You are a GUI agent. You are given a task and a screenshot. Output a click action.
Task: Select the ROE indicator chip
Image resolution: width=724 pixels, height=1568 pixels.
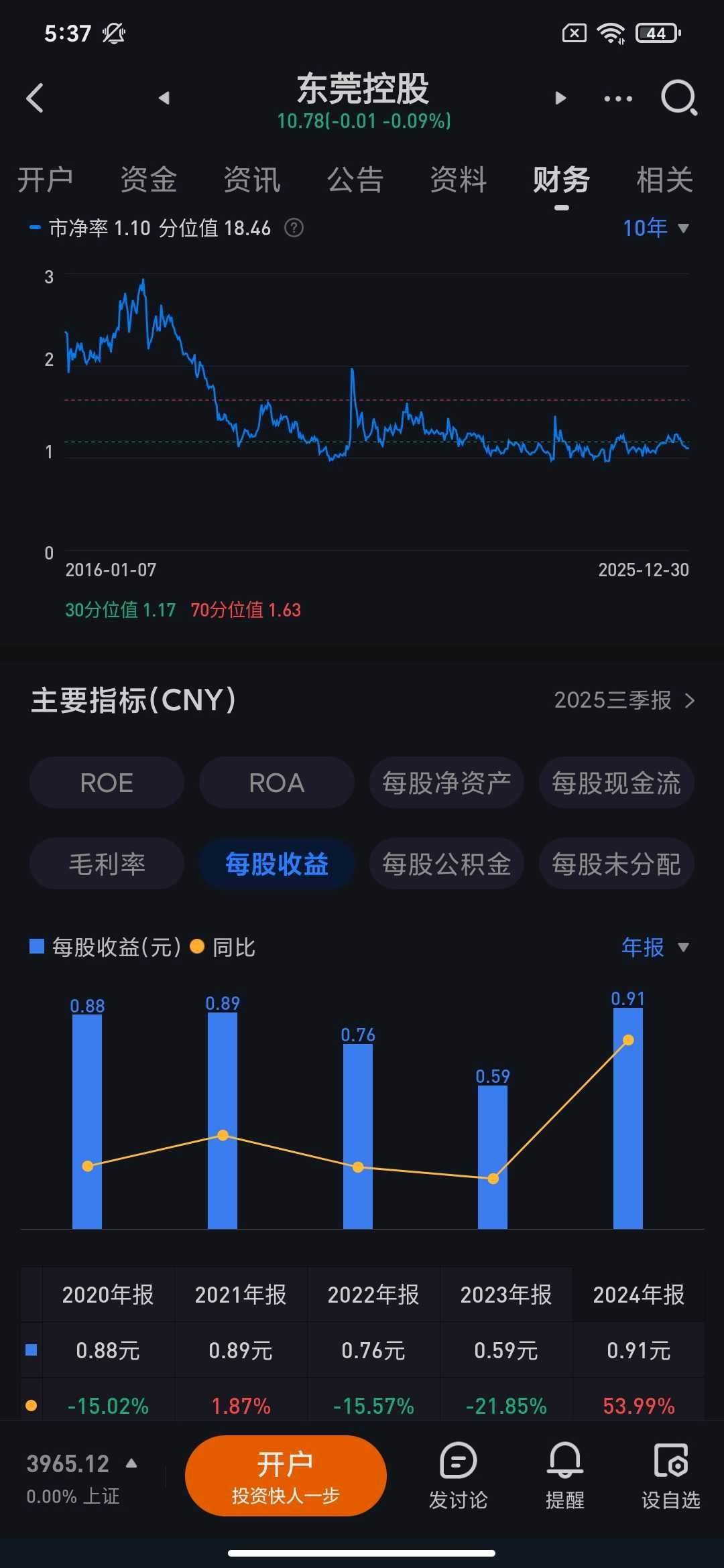pos(107,783)
